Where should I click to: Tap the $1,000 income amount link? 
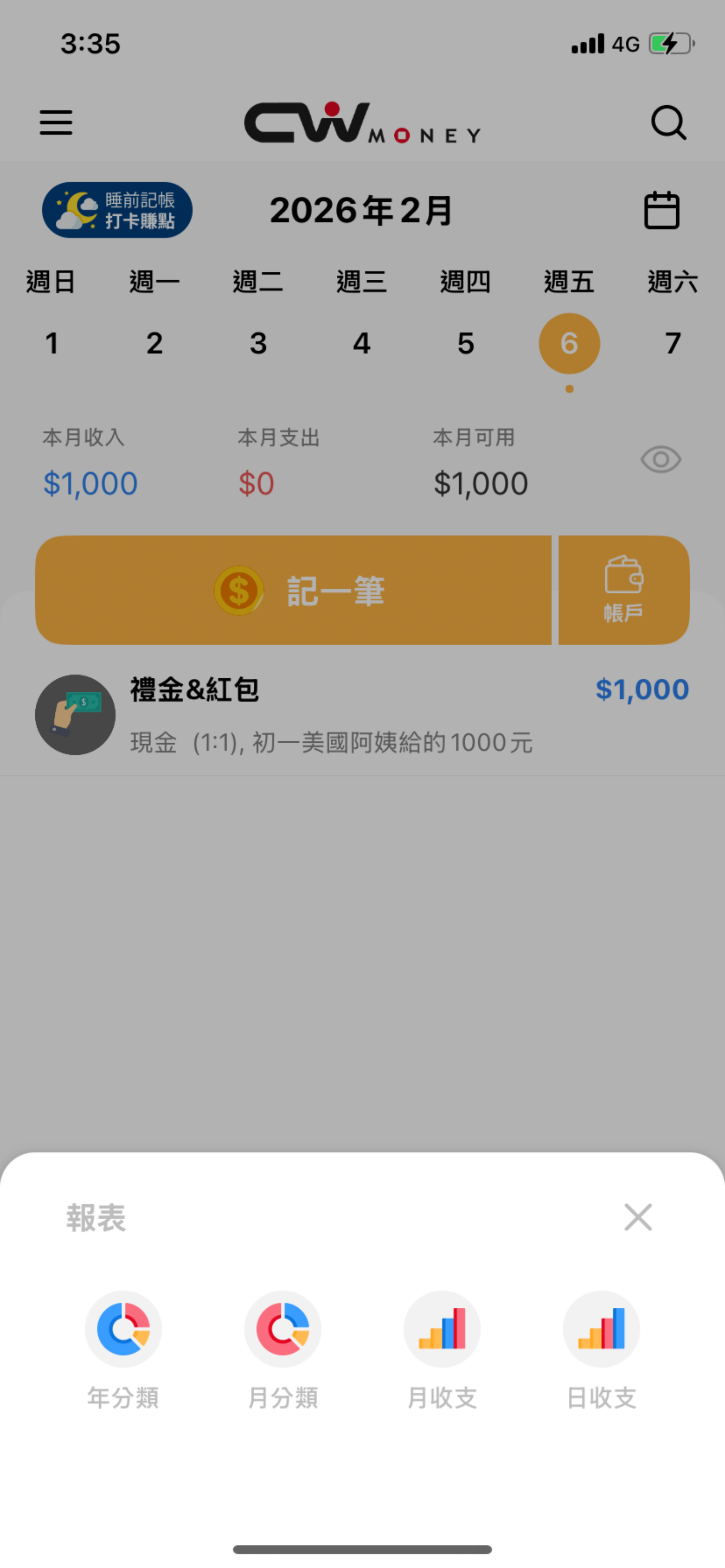tap(643, 689)
